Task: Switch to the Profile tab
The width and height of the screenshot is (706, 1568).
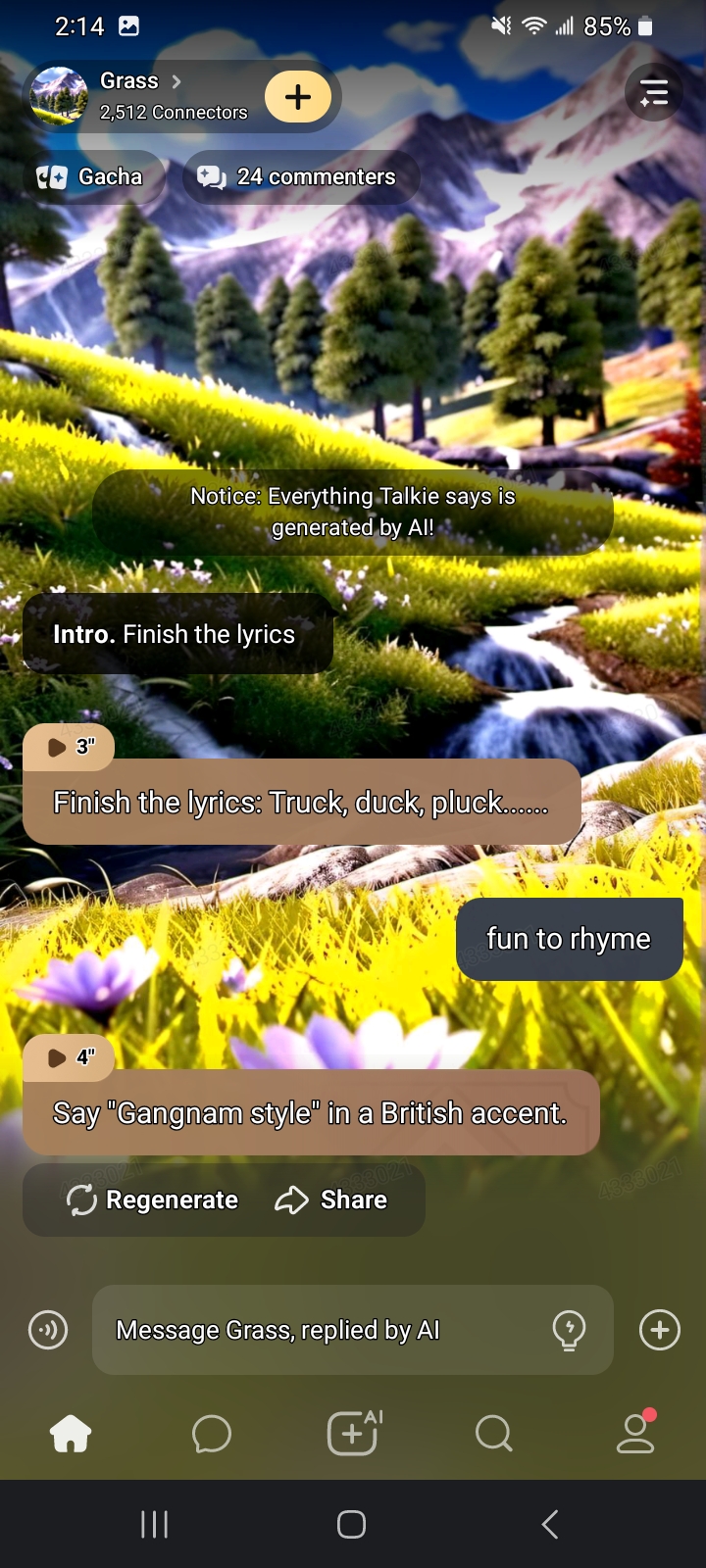Action: pyautogui.click(x=635, y=1435)
